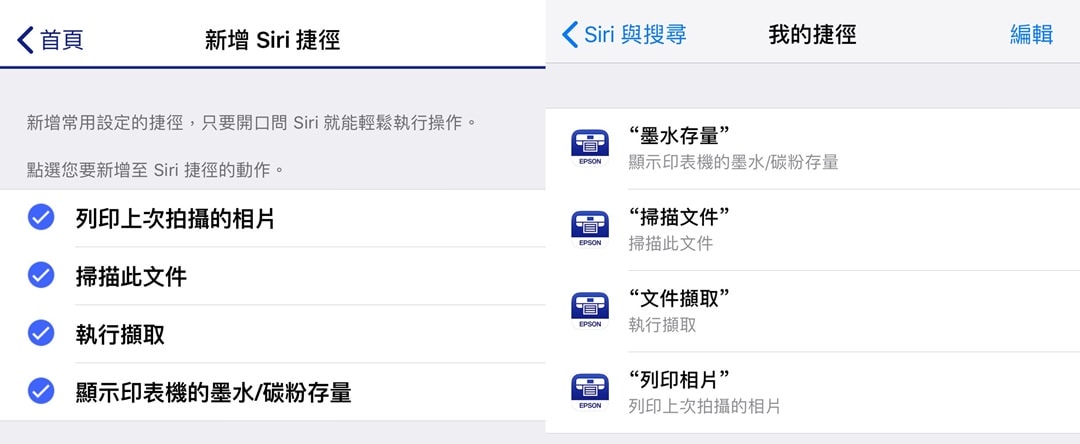Return to Siri 與搜尋
1080x444 pixels.
pos(624,34)
